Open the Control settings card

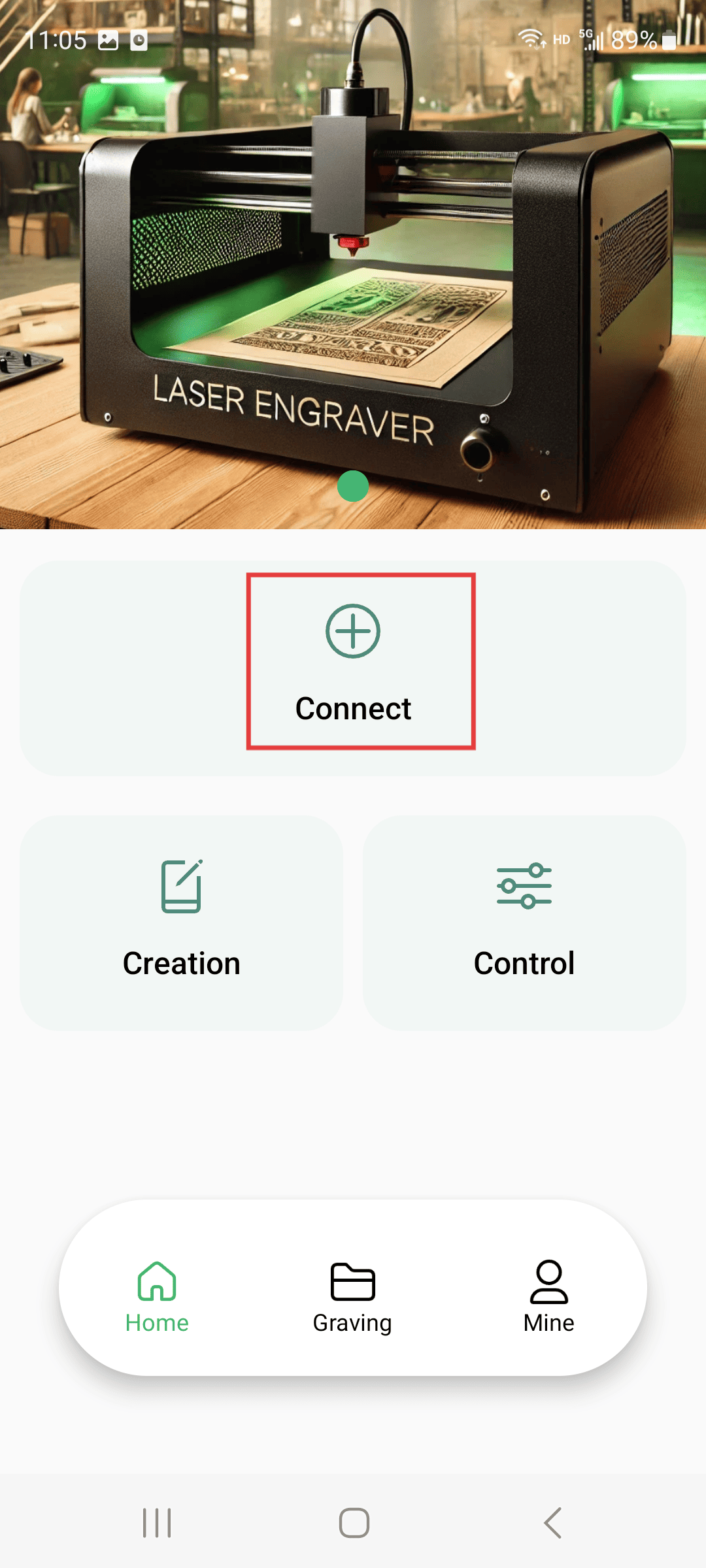pos(524,923)
